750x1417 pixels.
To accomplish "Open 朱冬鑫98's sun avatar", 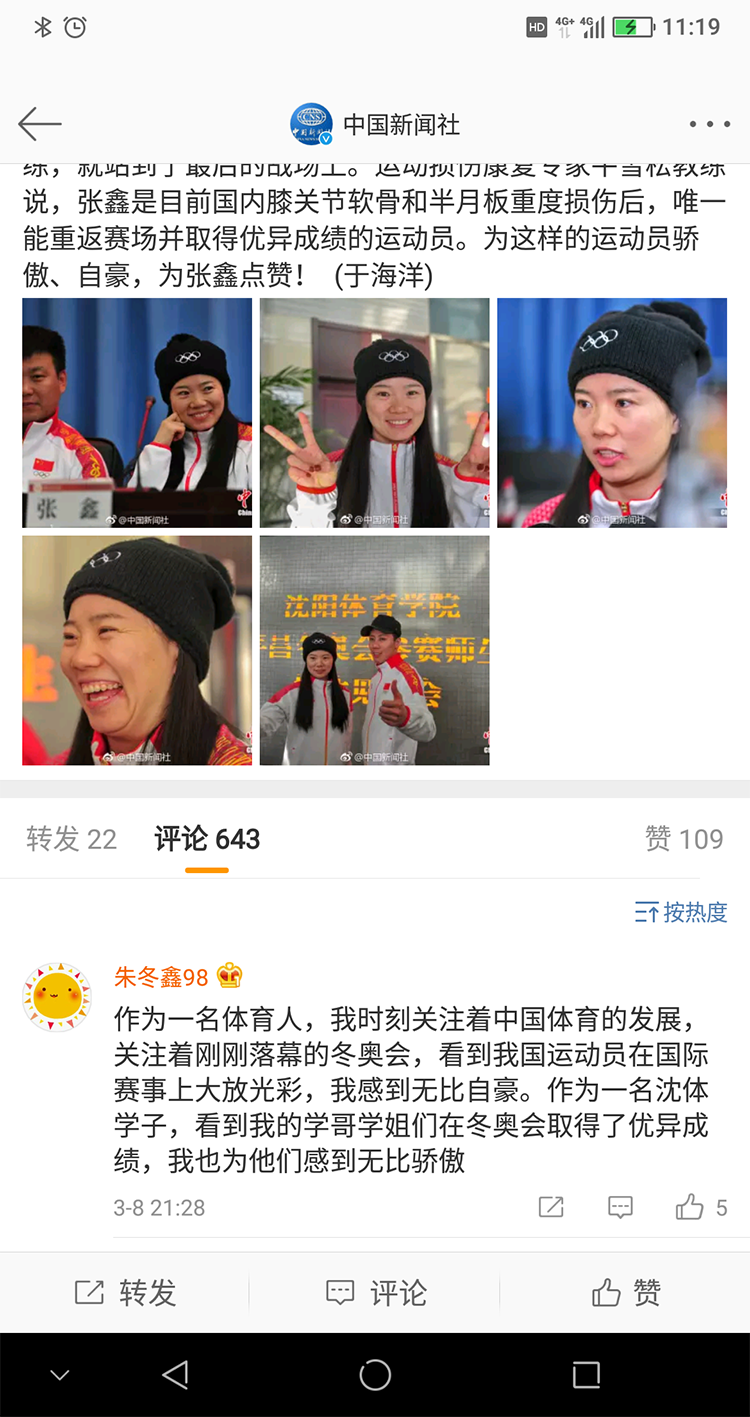I will coord(57,997).
